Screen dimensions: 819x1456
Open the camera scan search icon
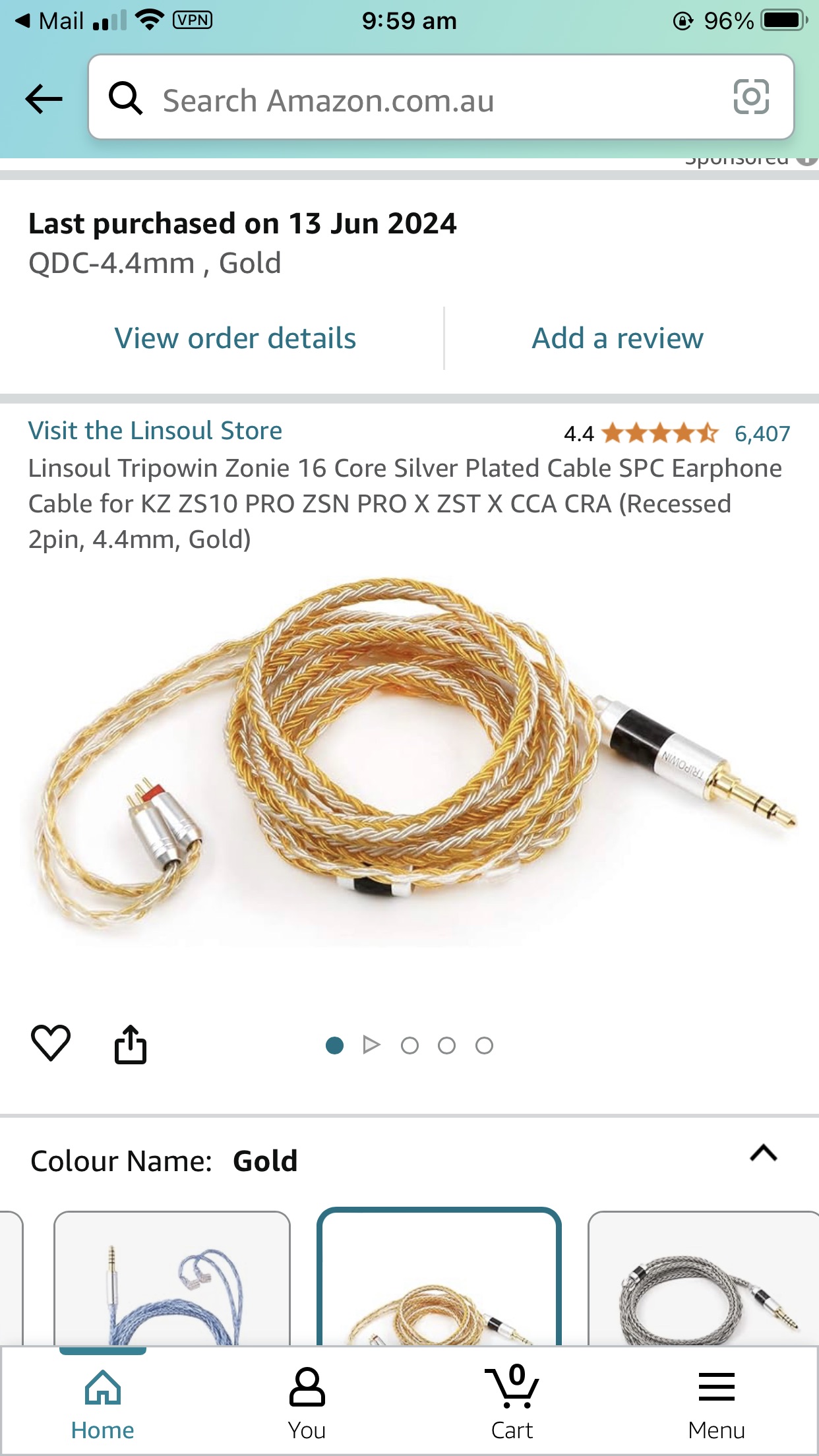751,98
